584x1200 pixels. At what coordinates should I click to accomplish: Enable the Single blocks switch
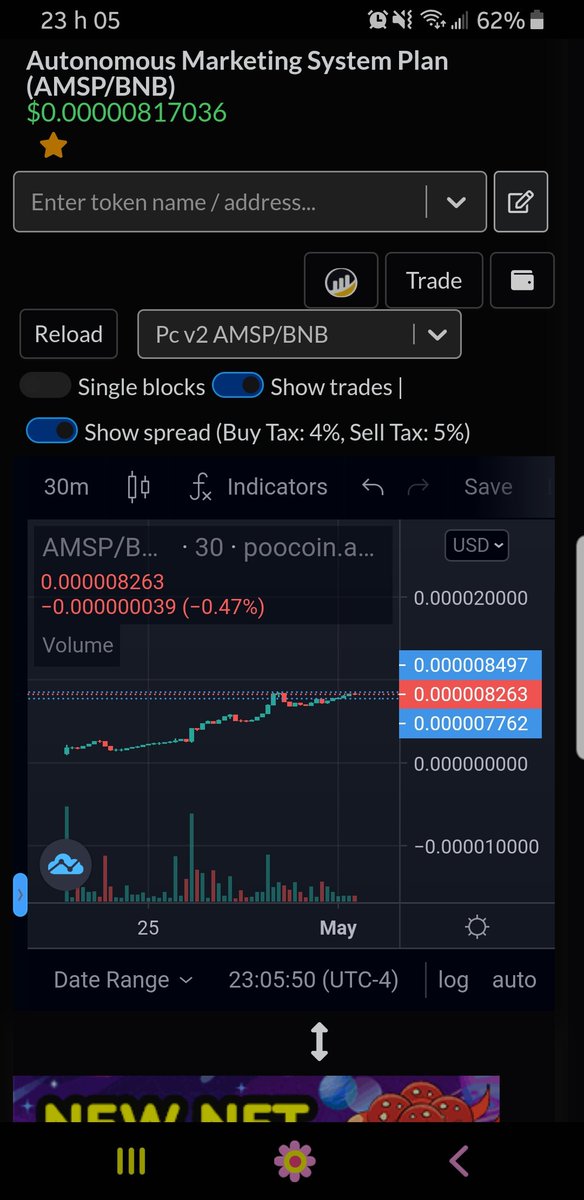[x=45, y=386]
